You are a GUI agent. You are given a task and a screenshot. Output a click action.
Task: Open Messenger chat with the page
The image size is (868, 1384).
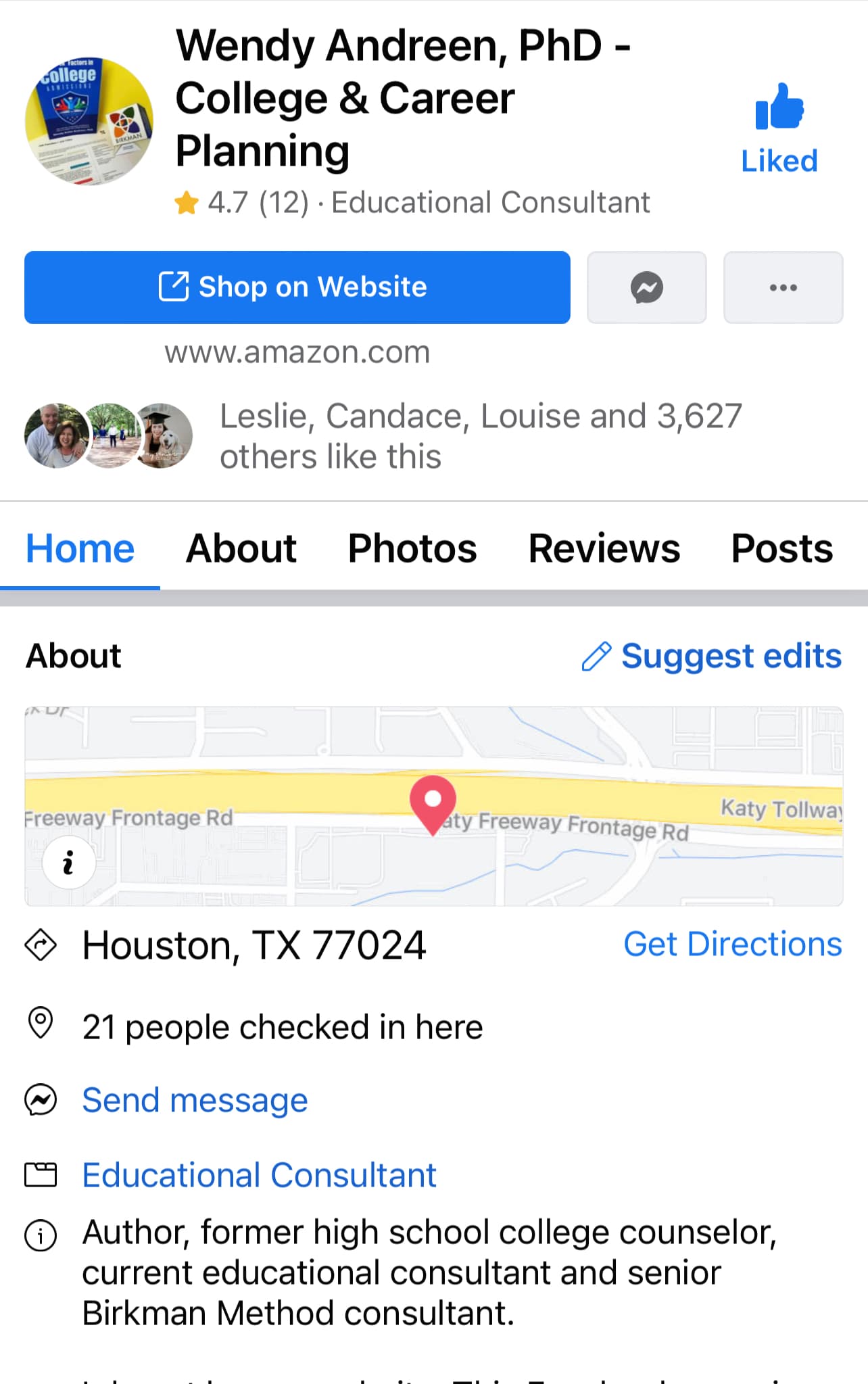[646, 287]
